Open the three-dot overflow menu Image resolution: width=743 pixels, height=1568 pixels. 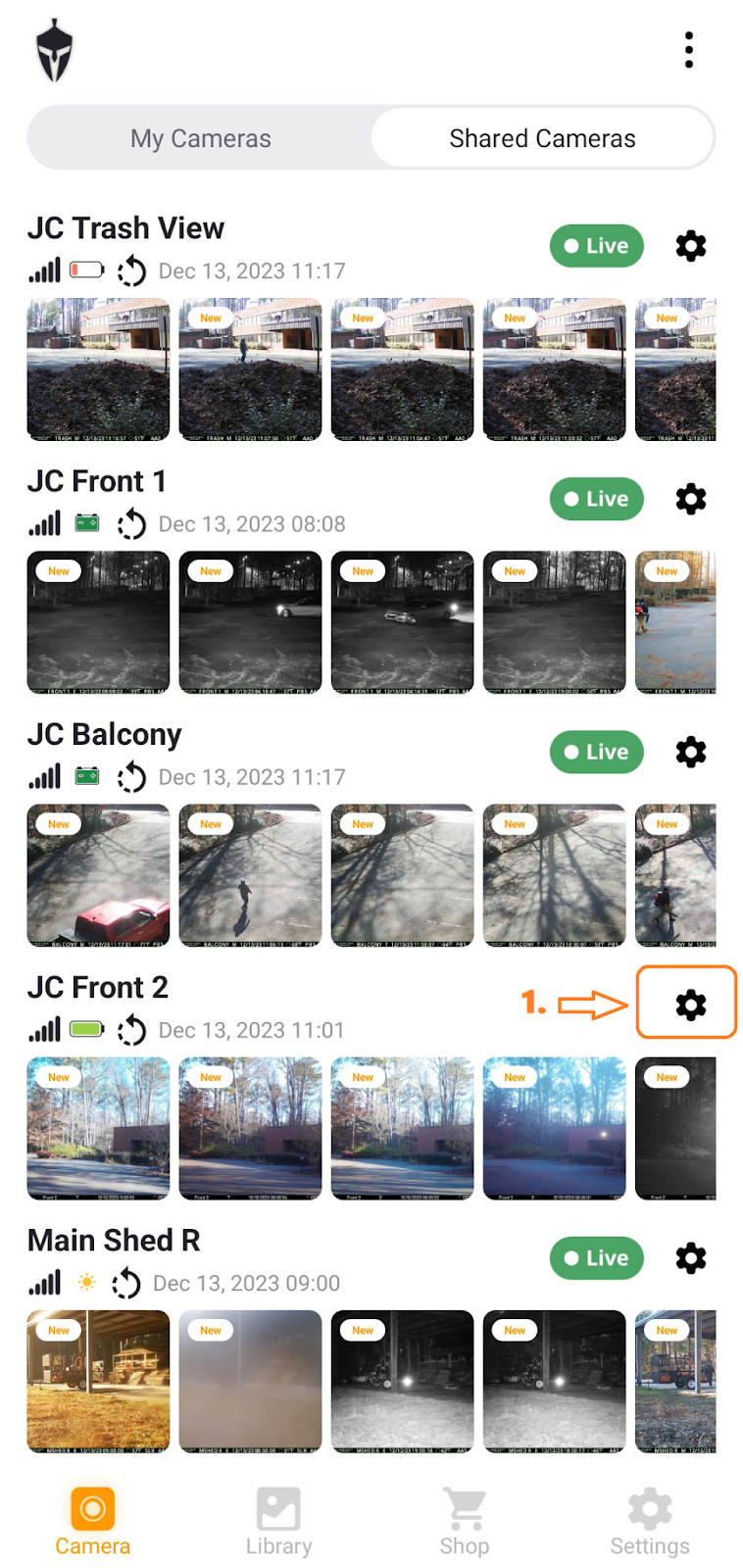click(689, 50)
